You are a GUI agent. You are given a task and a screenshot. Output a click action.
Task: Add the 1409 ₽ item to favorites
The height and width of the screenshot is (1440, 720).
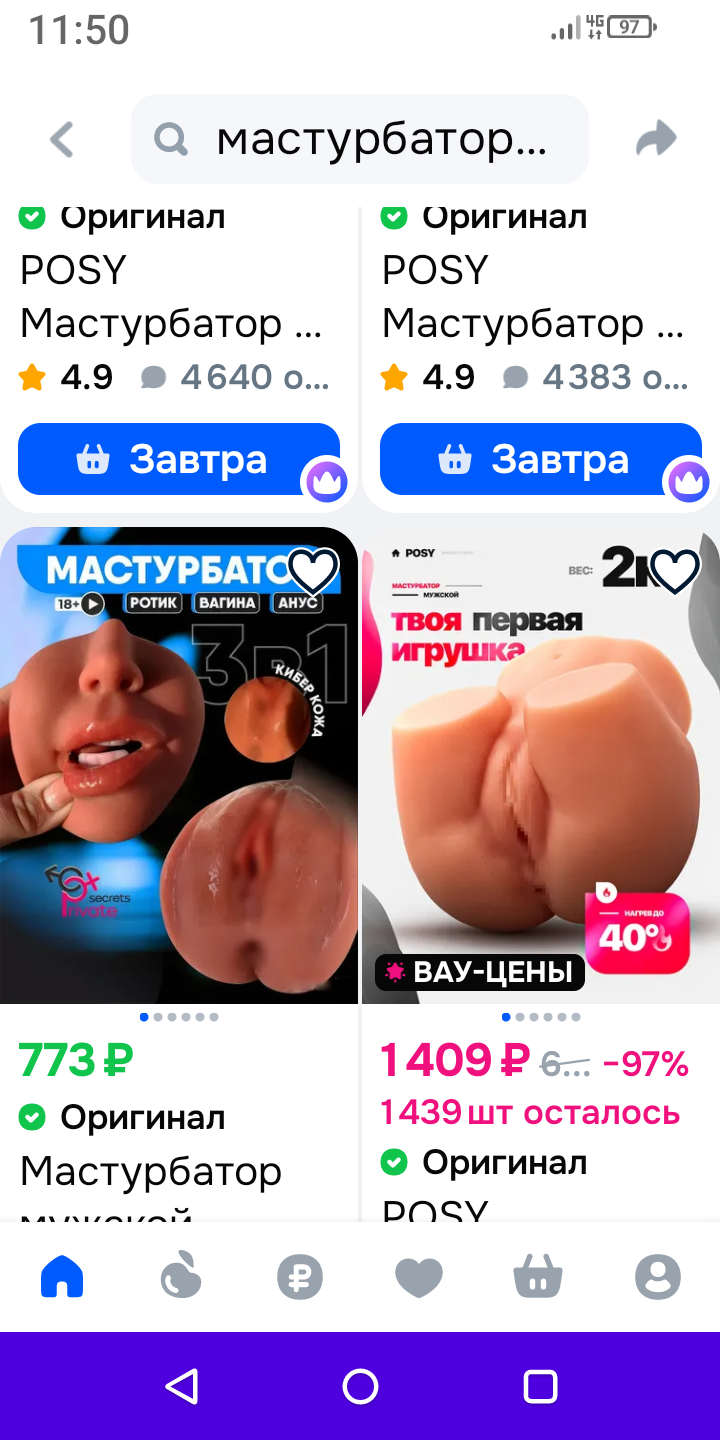pyautogui.click(x=675, y=571)
